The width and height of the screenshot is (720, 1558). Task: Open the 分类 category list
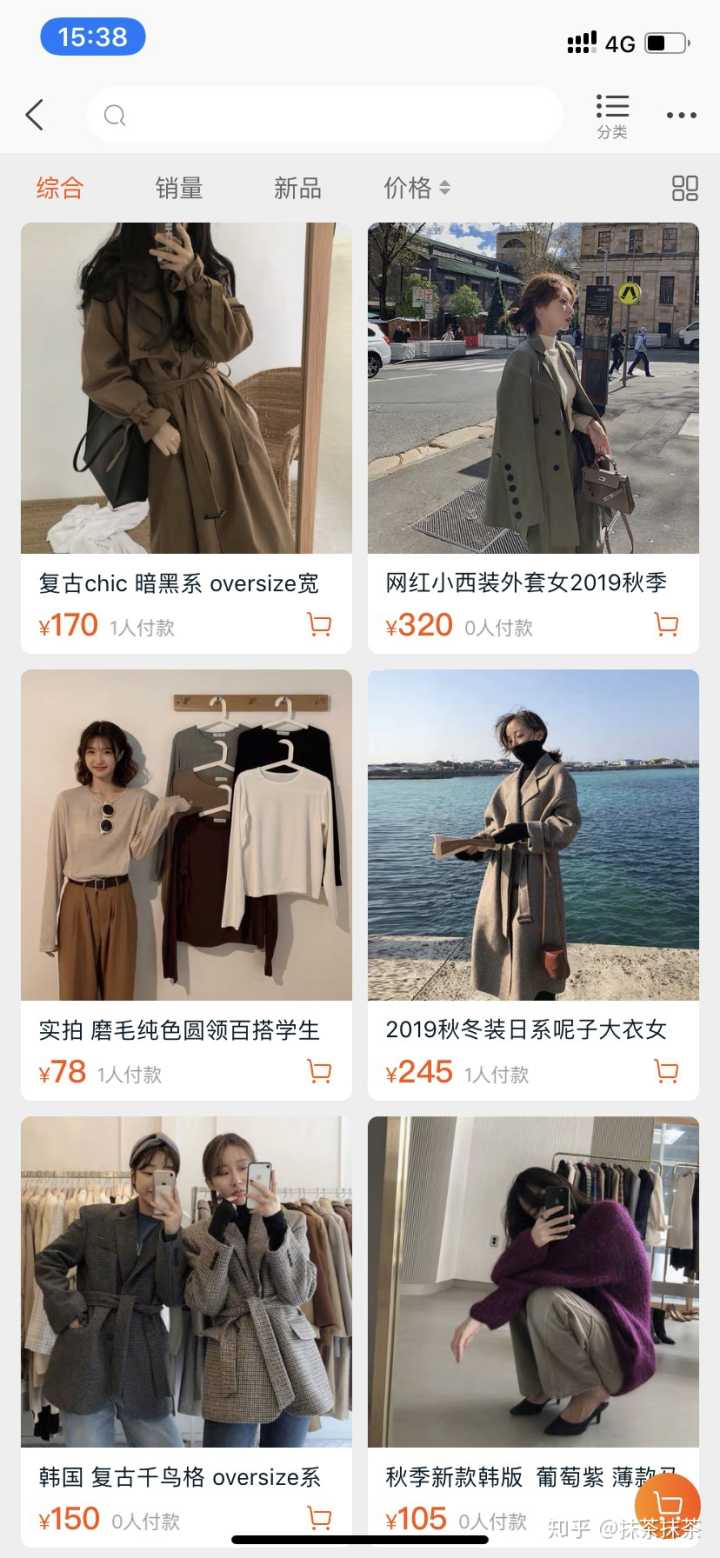612,116
